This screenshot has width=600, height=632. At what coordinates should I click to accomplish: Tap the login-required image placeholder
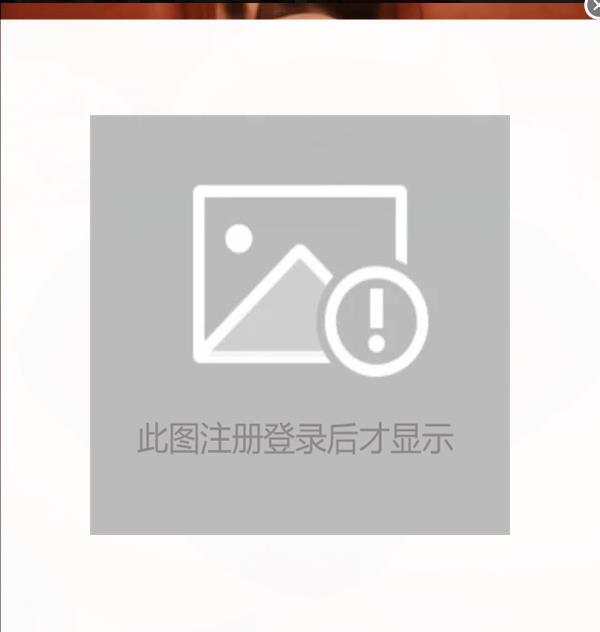tap(300, 324)
